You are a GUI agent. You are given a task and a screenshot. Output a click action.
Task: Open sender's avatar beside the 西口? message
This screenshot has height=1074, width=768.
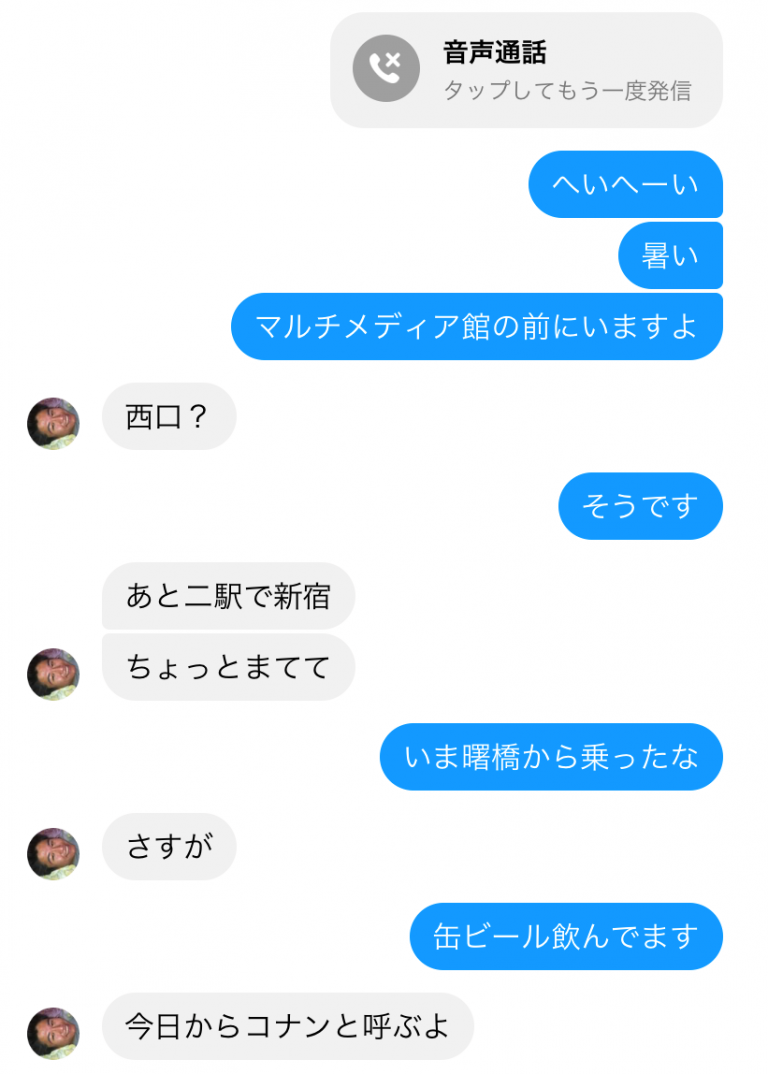pyautogui.click(x=53, y=423)
